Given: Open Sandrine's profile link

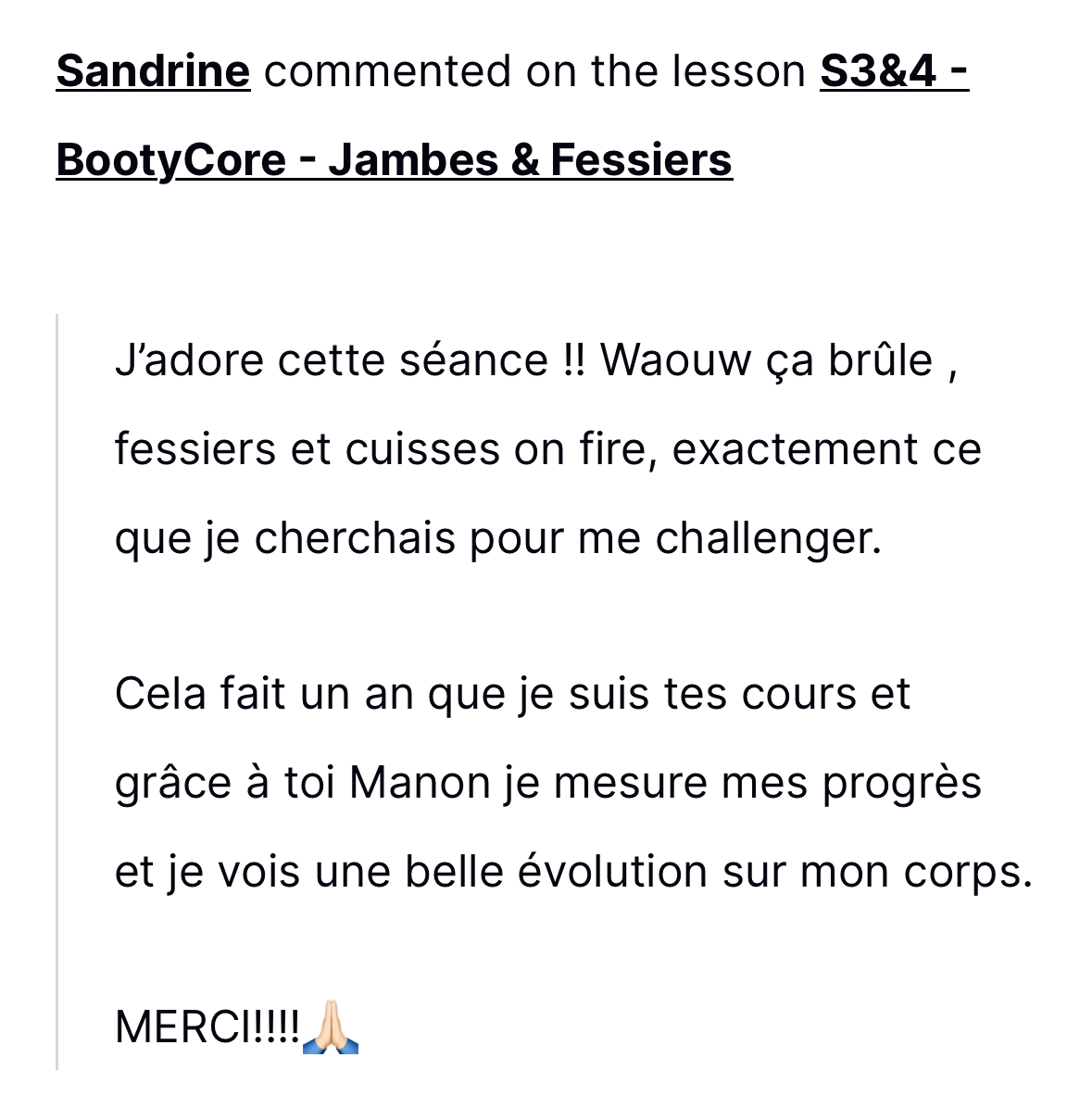Looking at the screenshot, I should [153, 71].
